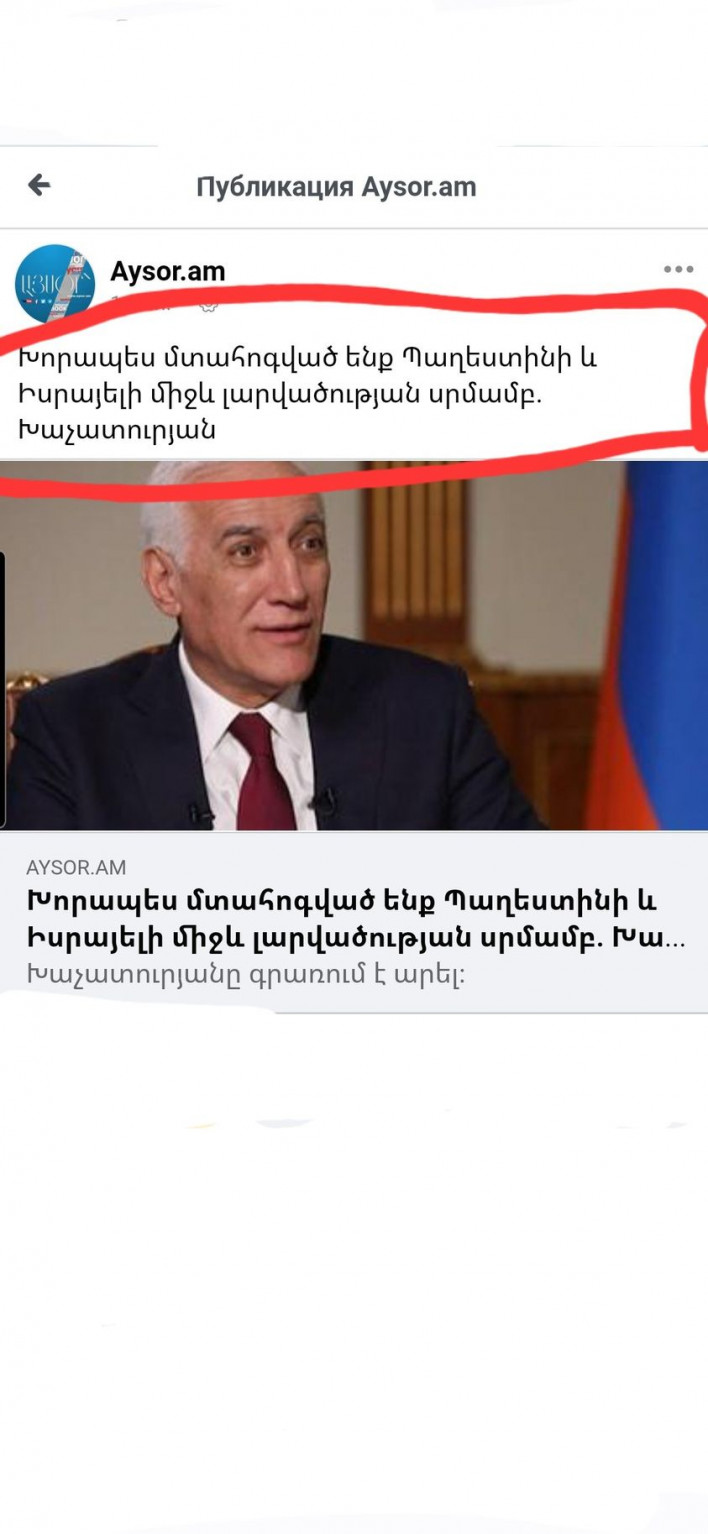
Task: Open the post's three-dot options menu
Action: pos(678,269)
